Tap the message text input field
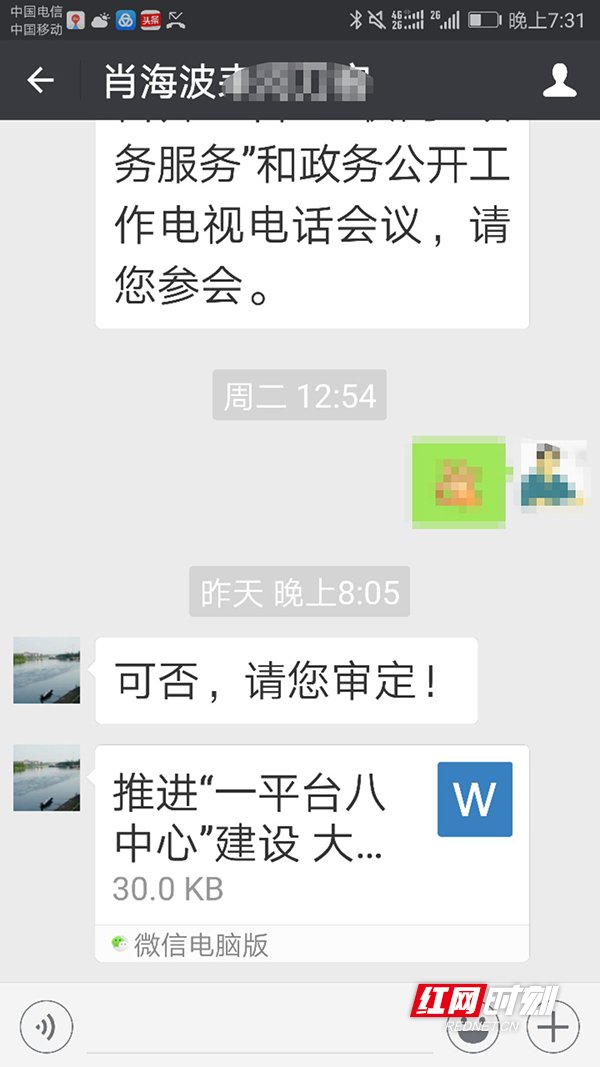This screenshot has height=1067, width=600. click(x=260, y=1030)
